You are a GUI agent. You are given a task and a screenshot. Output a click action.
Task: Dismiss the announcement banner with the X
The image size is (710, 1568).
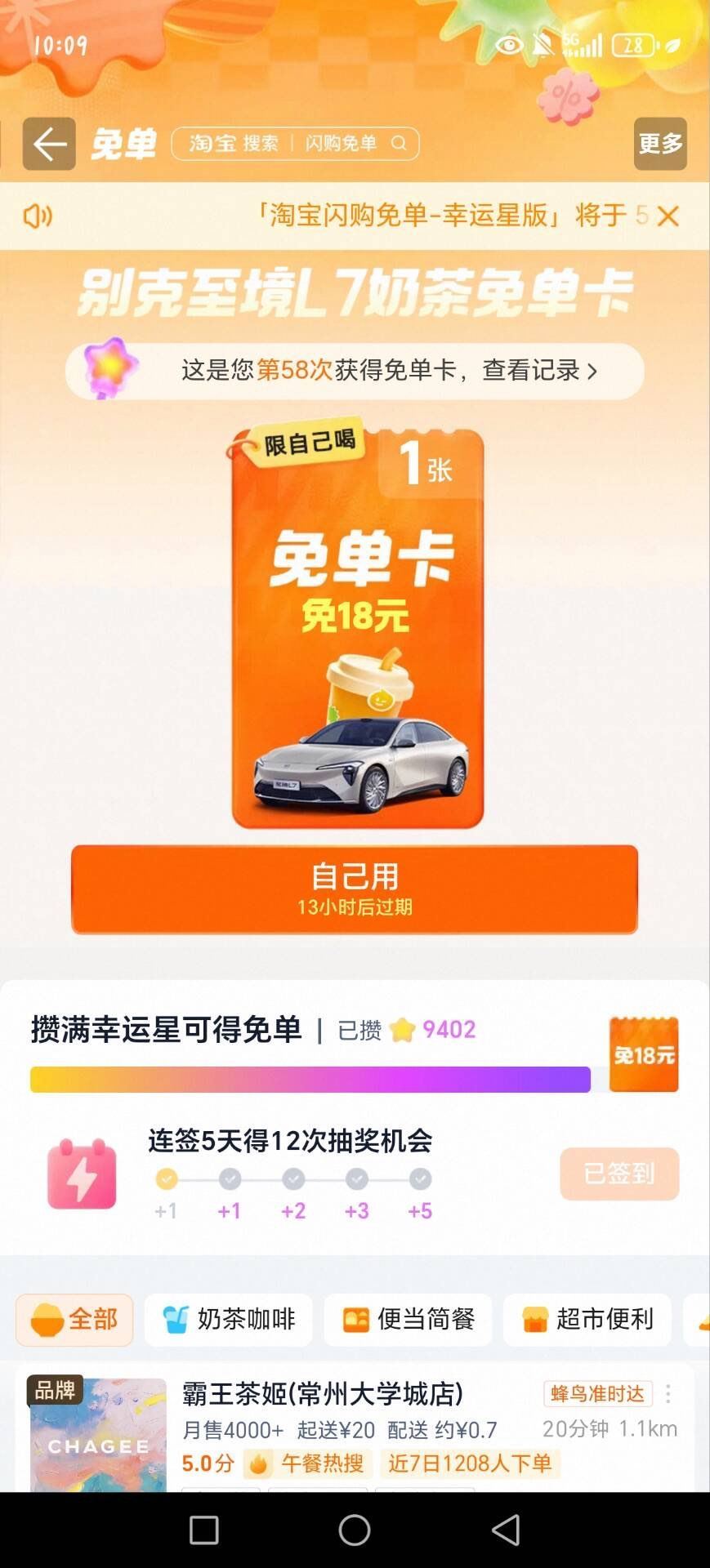668,216
